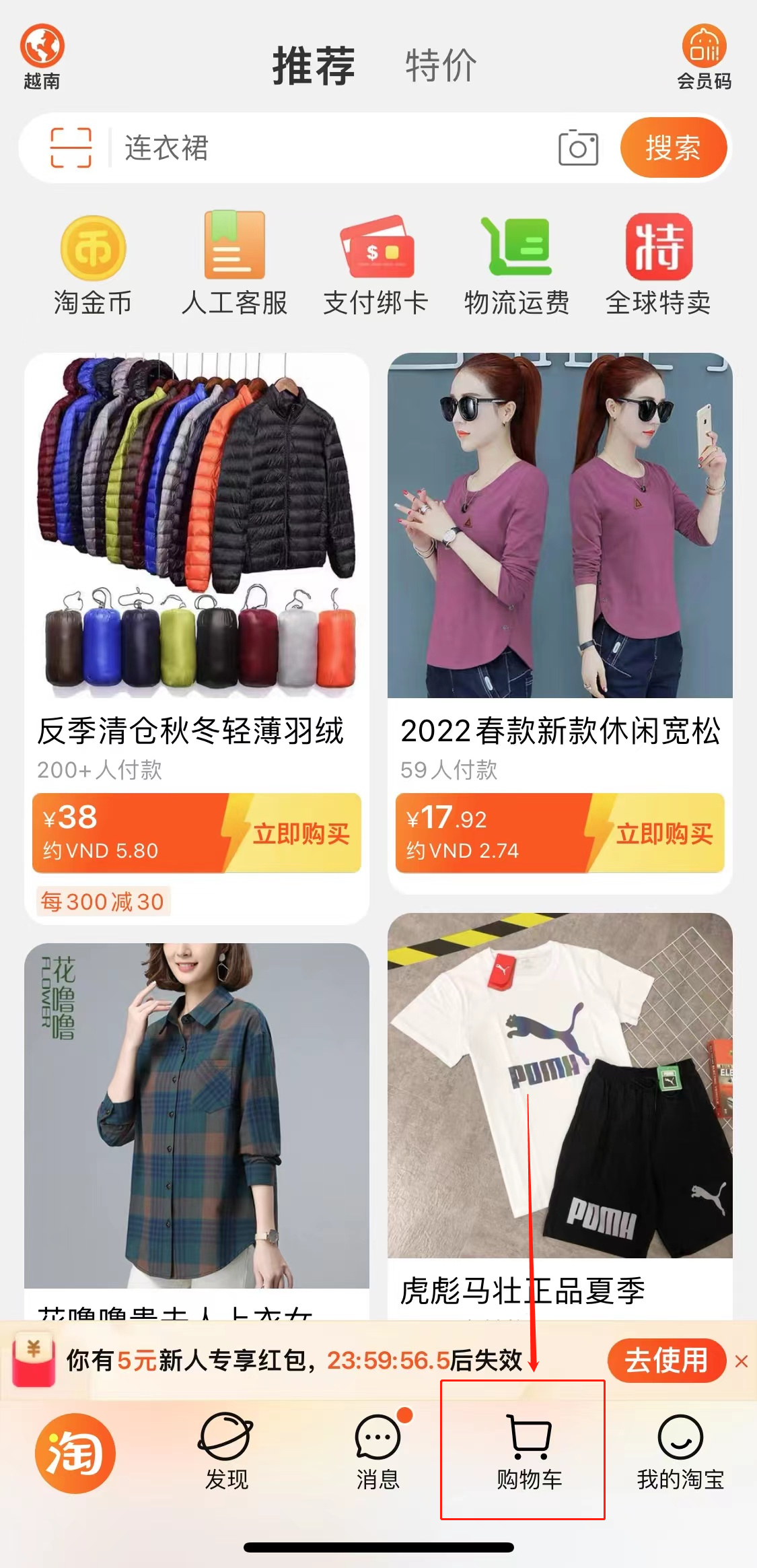Open the 越南 region selector
Viewport: 757px width, 1568px height.
click(42, 57)
